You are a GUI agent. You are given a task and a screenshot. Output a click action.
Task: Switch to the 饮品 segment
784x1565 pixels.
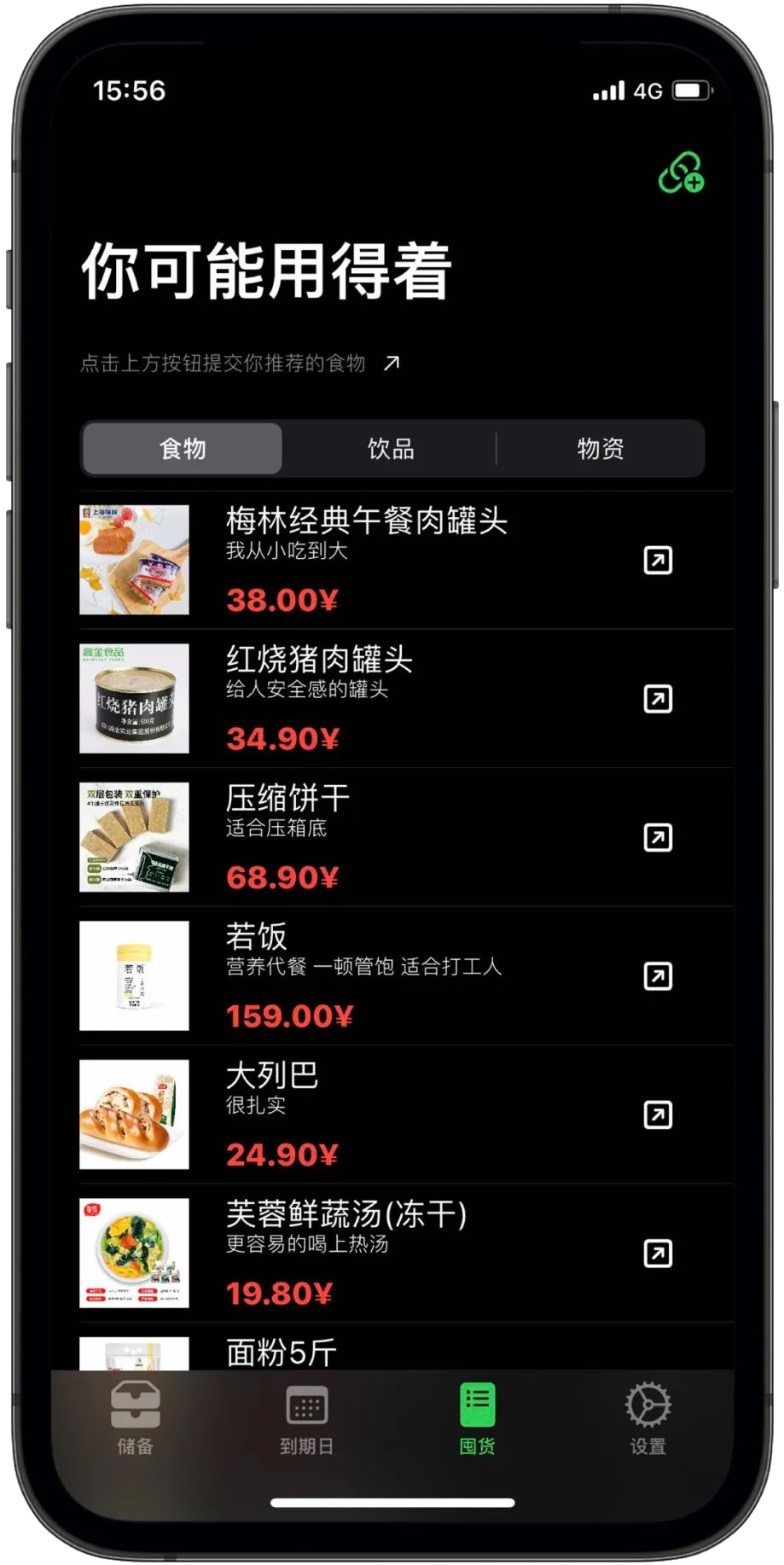point(391,448)
